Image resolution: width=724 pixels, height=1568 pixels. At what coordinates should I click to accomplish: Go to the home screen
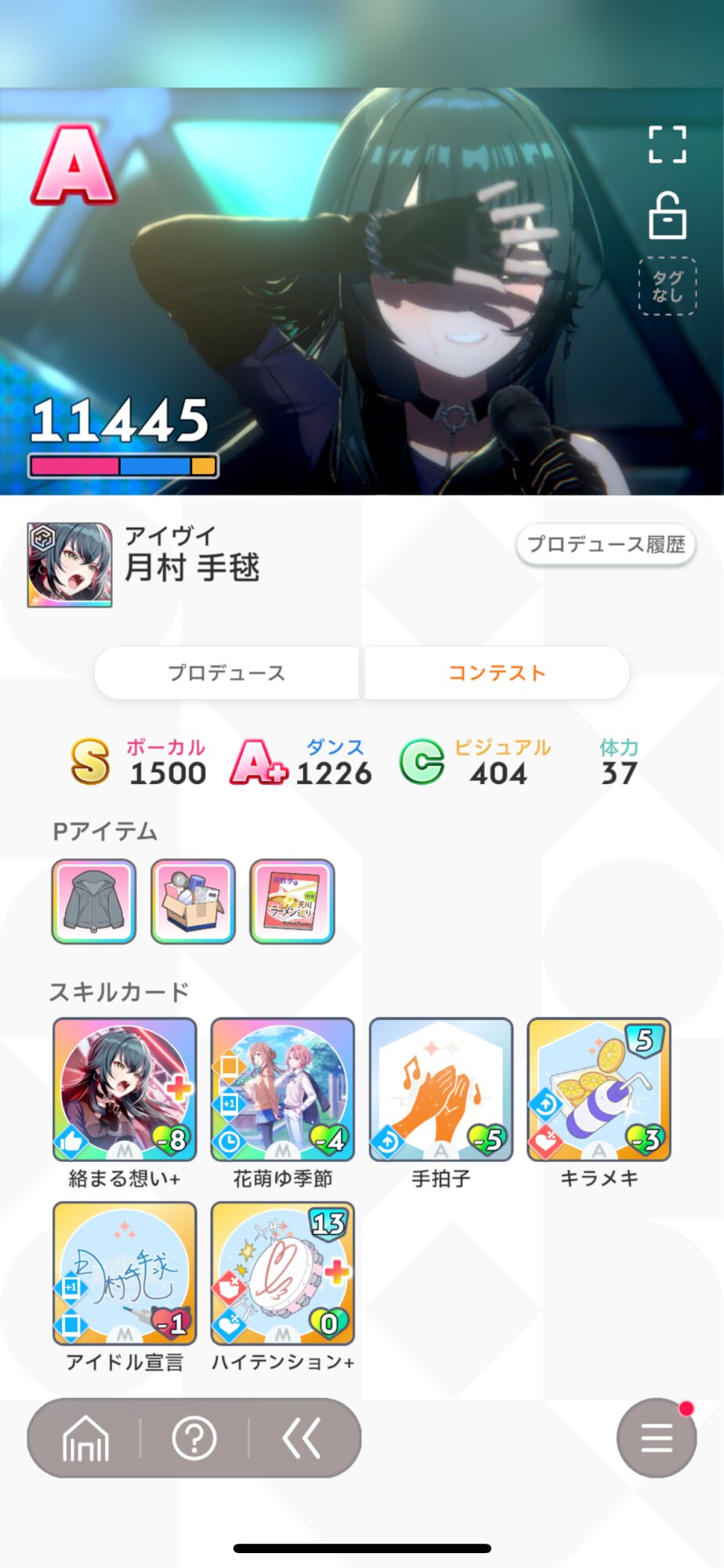[85, 1438]
